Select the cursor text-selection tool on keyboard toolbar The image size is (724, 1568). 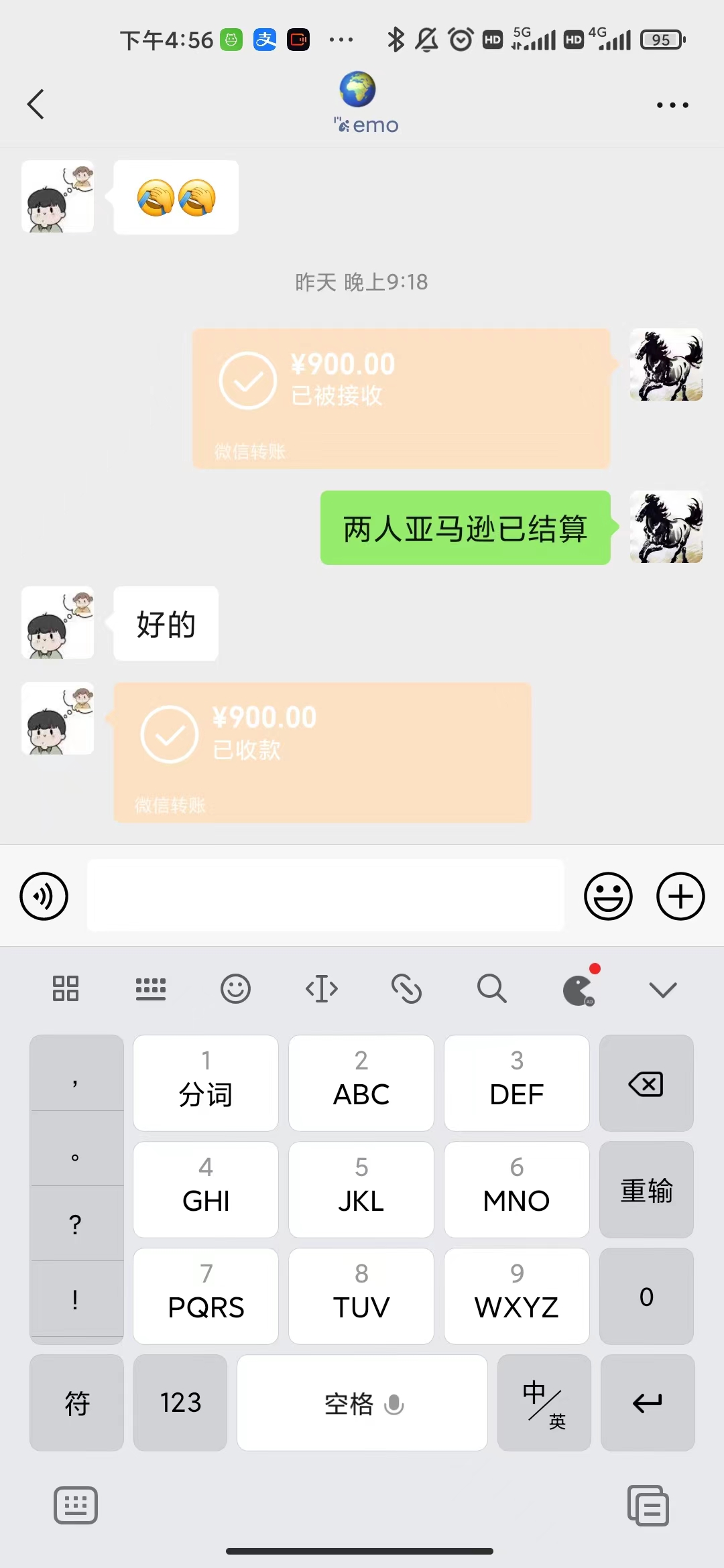point(322,988)
